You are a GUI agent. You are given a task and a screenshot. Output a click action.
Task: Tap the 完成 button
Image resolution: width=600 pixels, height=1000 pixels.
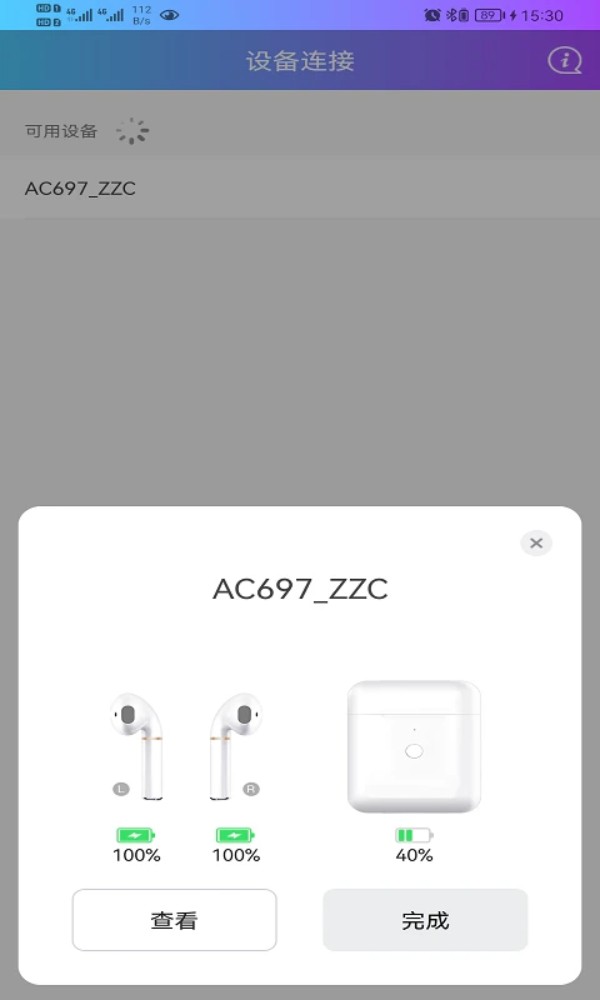click(x=425, y=920)
